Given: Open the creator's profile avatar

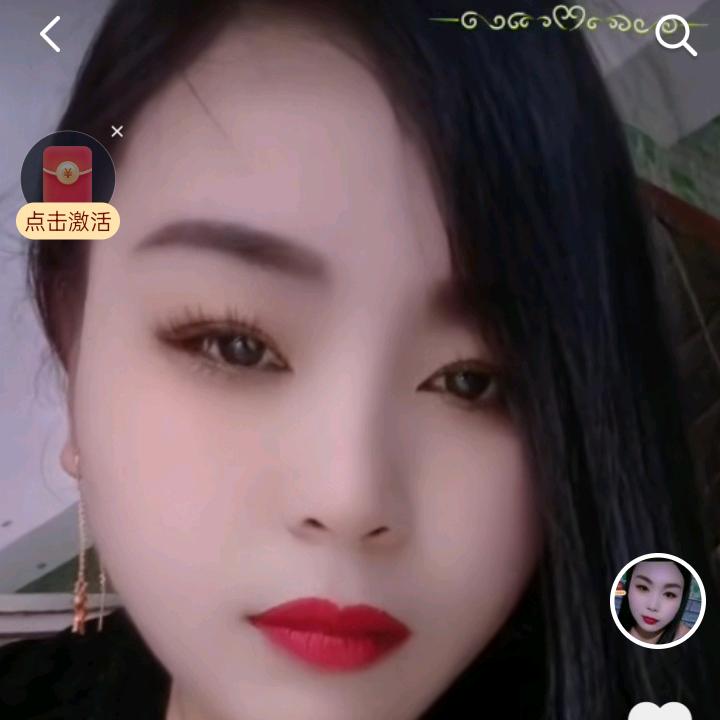Looking at the screenshot, I should click(x=658, y=601).
